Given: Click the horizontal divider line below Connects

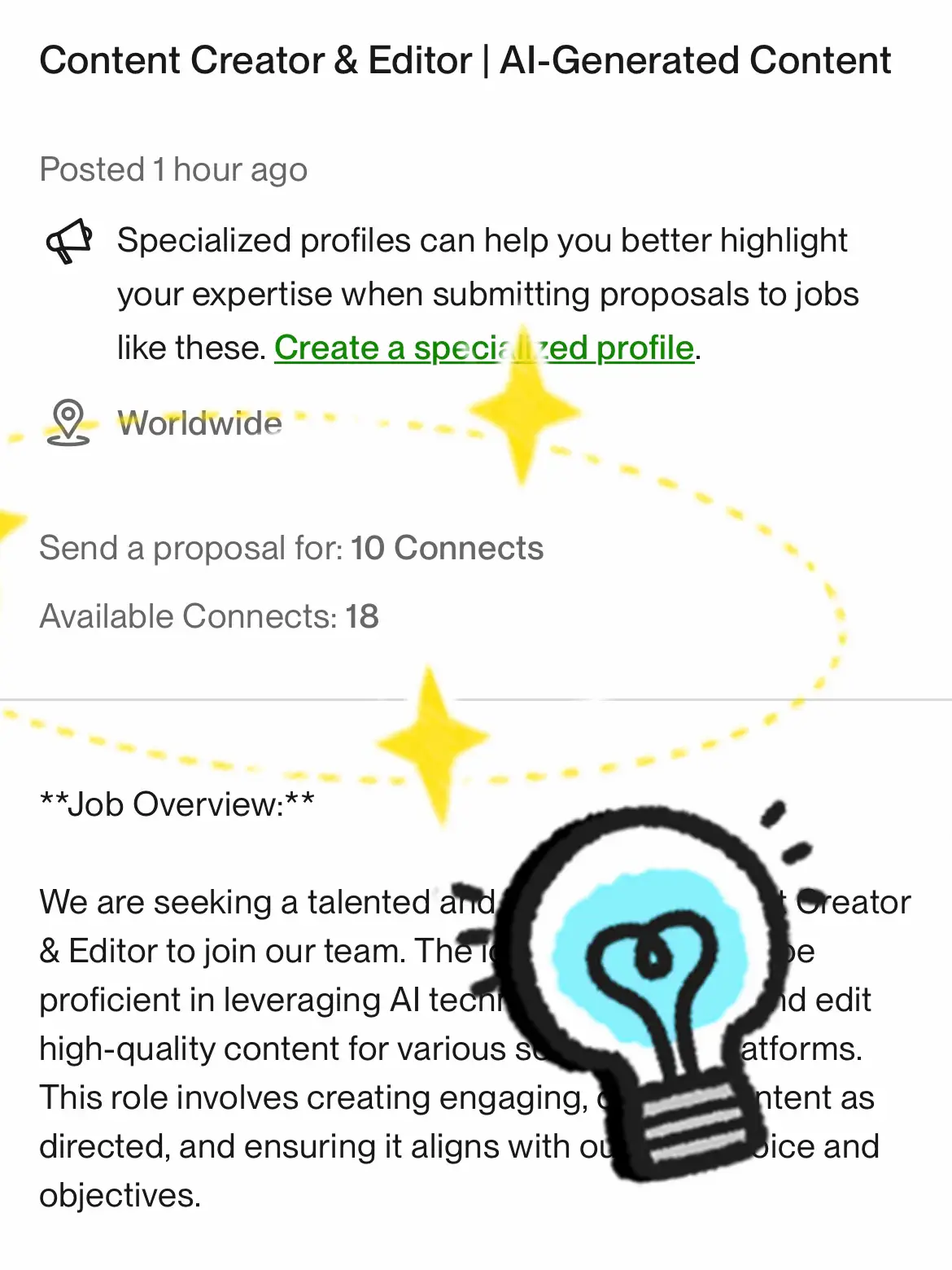Looking at the screenshot, I should tap(244, 700).
